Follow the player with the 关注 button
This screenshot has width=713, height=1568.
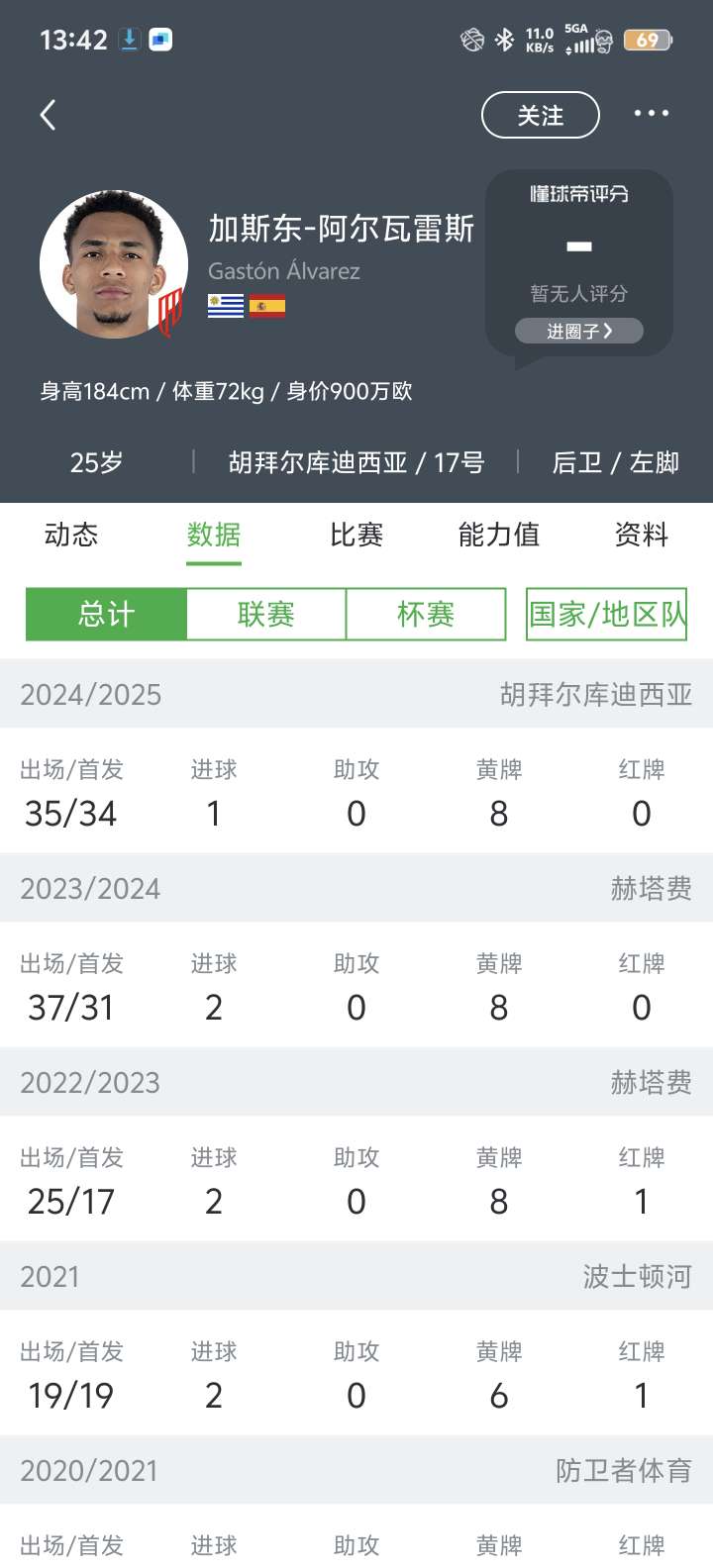point(541,115)
